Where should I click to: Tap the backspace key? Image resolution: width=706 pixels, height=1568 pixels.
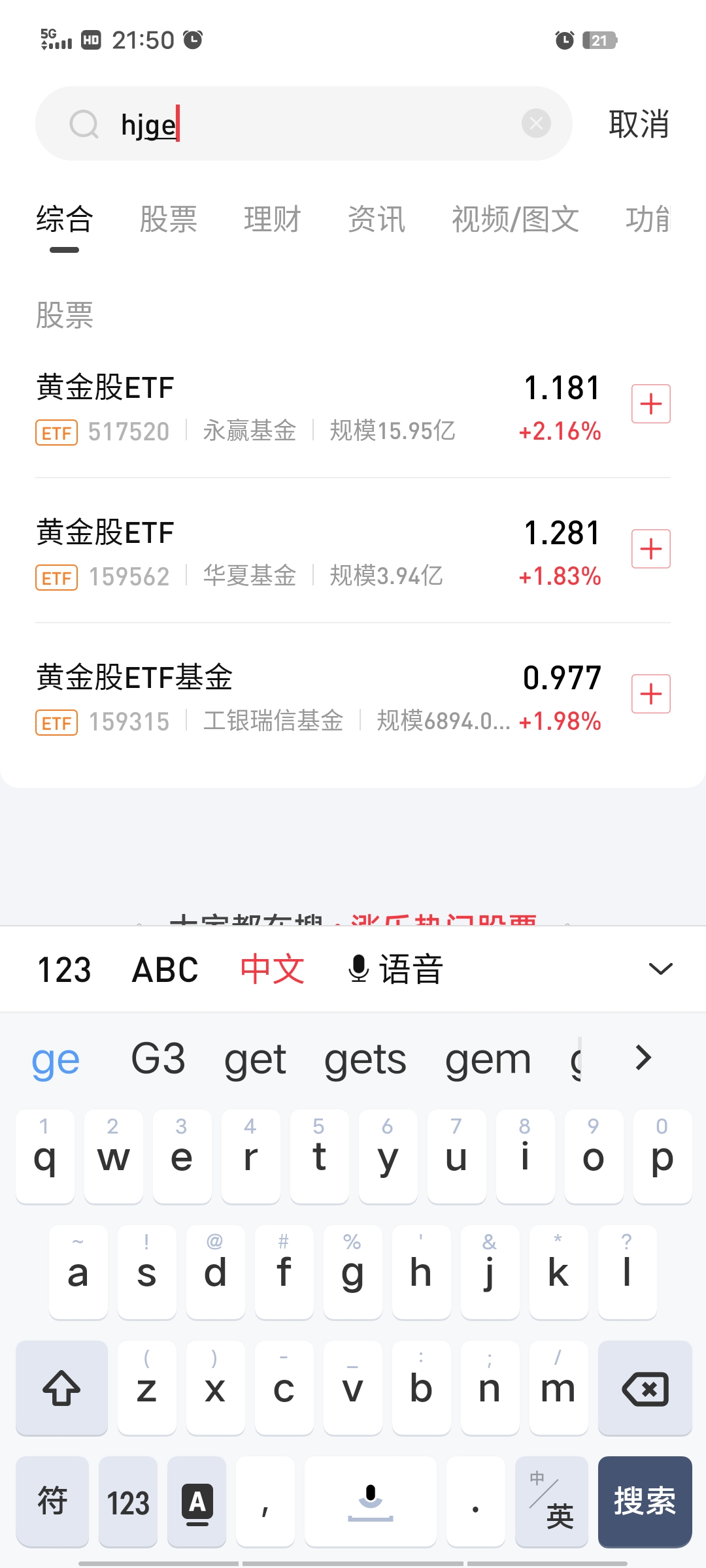coord(645,1388)
